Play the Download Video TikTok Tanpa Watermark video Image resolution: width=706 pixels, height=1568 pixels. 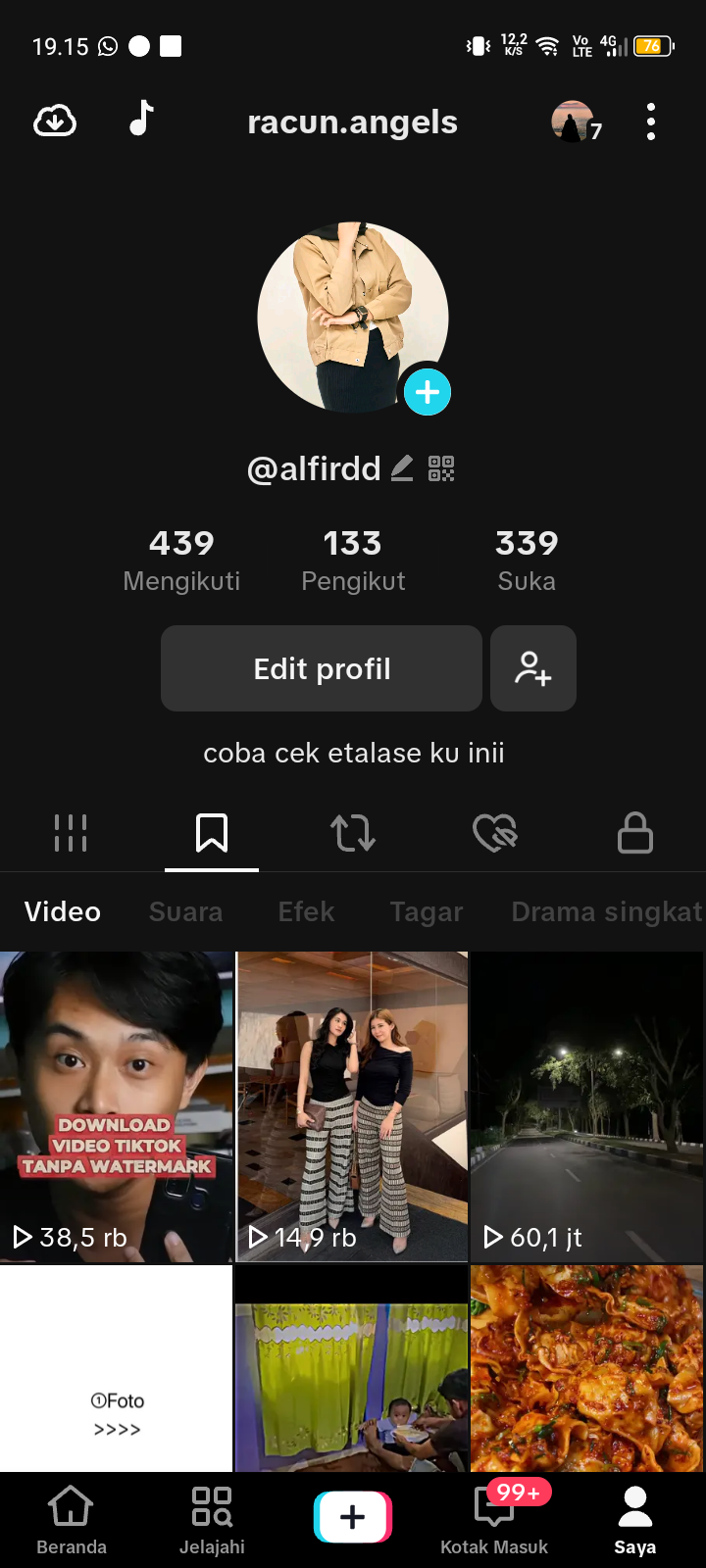tap(117, 1105)
